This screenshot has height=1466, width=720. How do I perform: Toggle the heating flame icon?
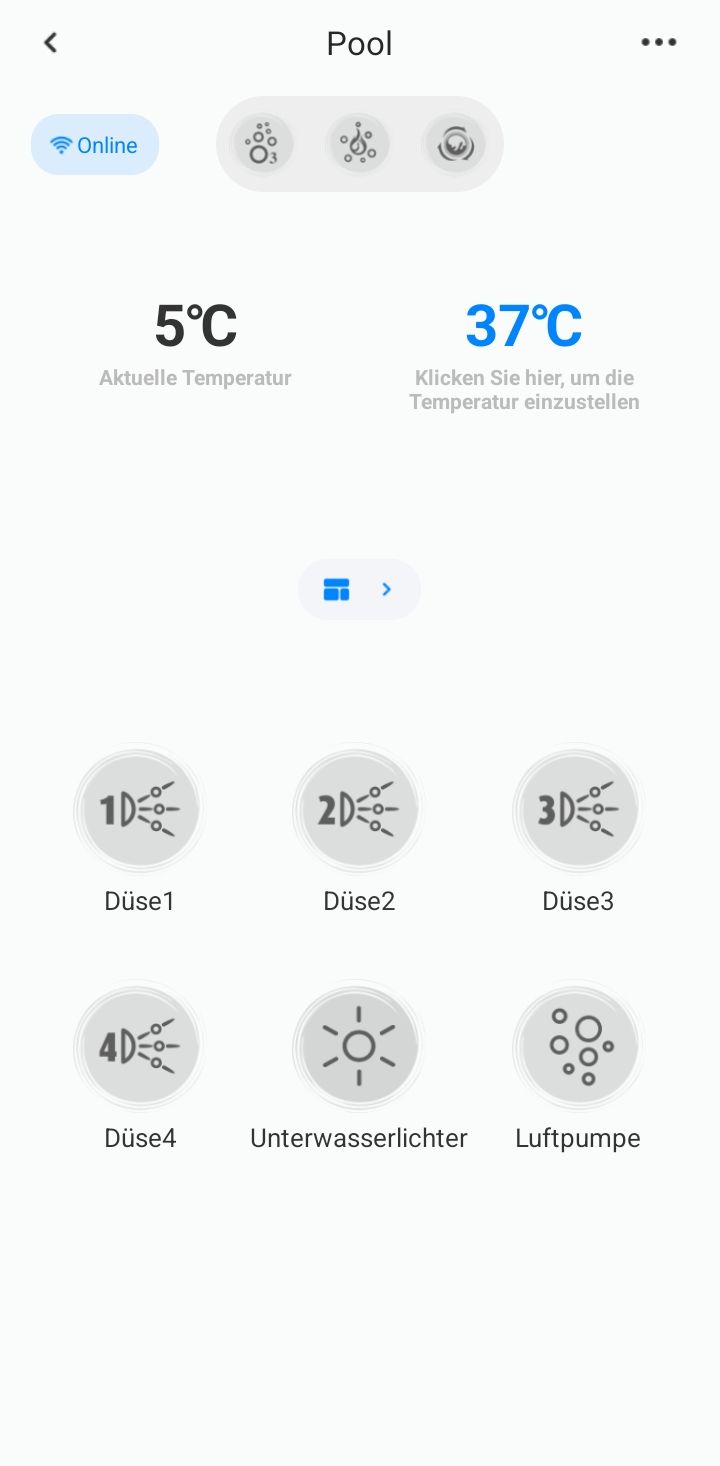358,144
